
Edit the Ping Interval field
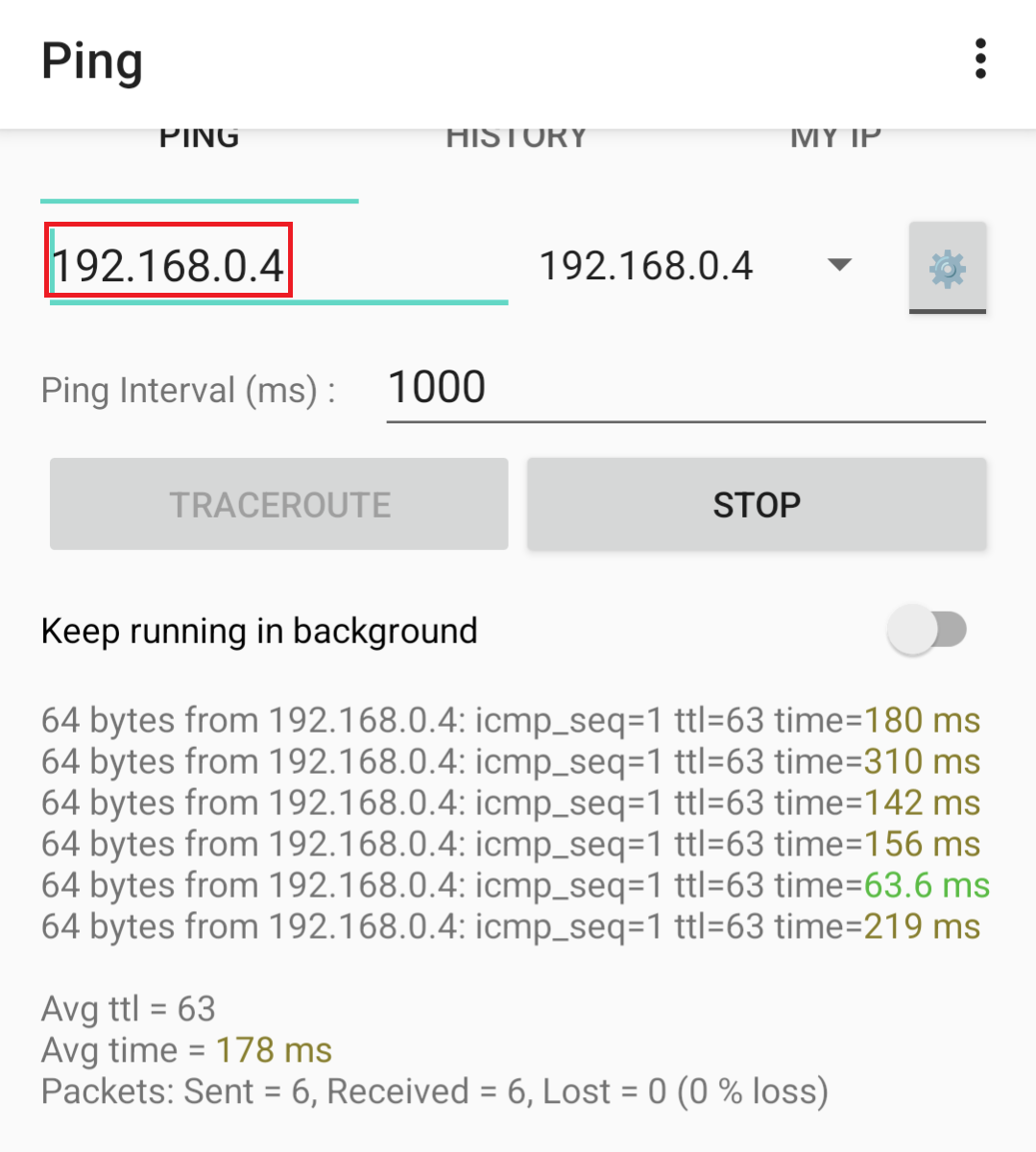tap(685, 389)
